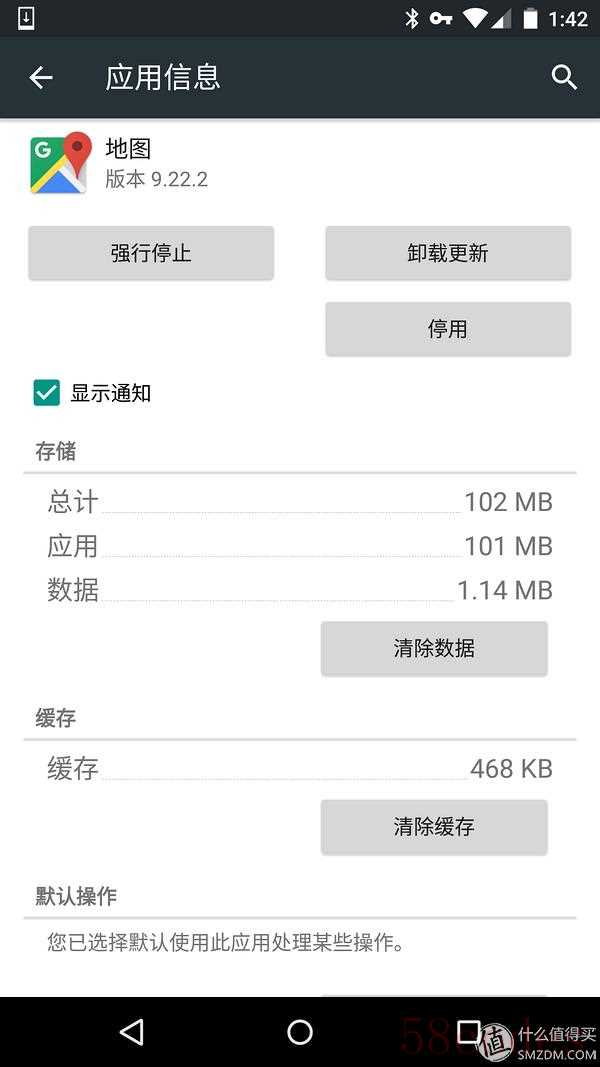The width and height of the screenshot is (600, 1067).
Task: Disable the app with 停用
Action: [x=448, y=329]
